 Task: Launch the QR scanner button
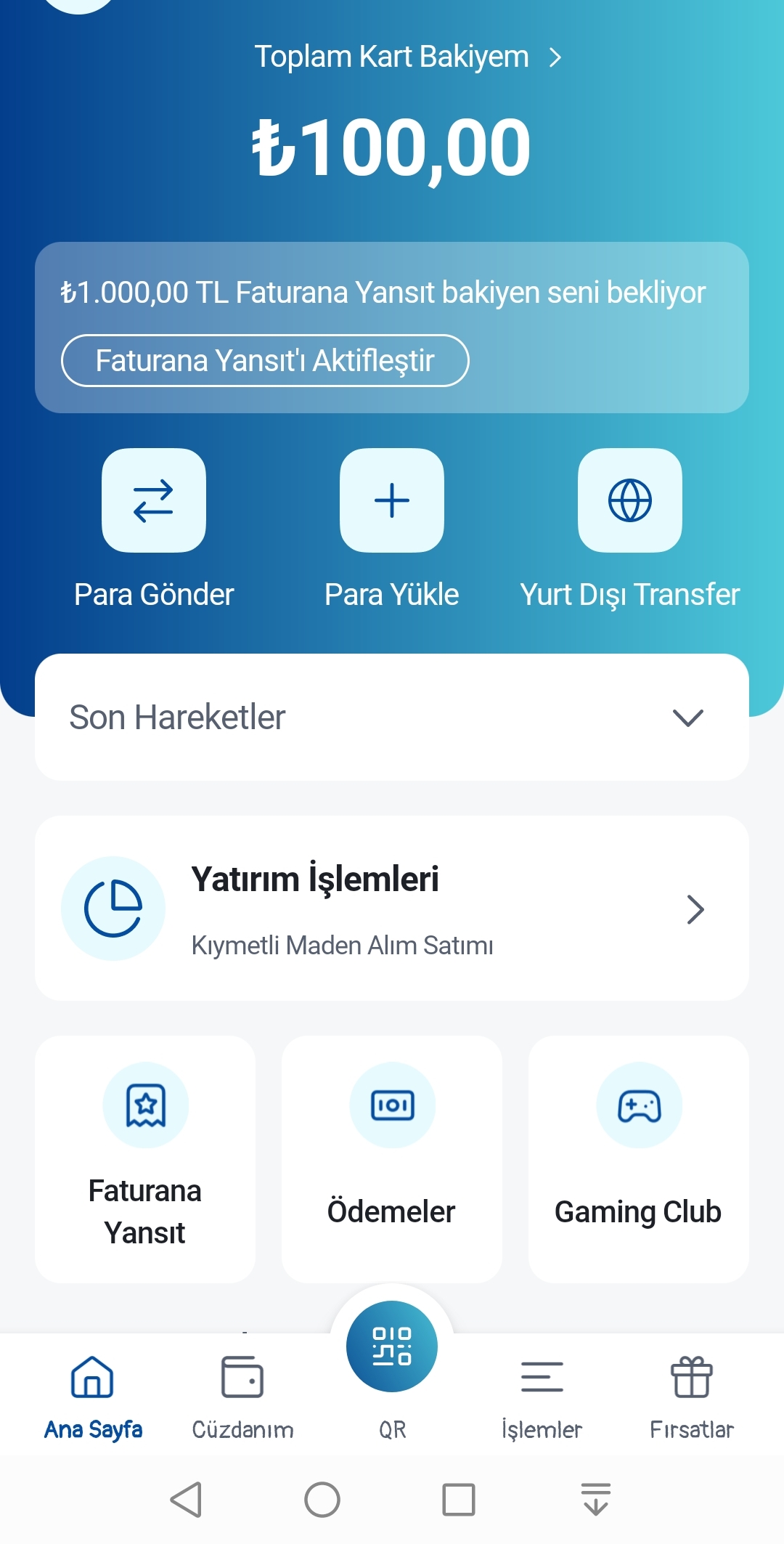click(x=392, y=1346)
